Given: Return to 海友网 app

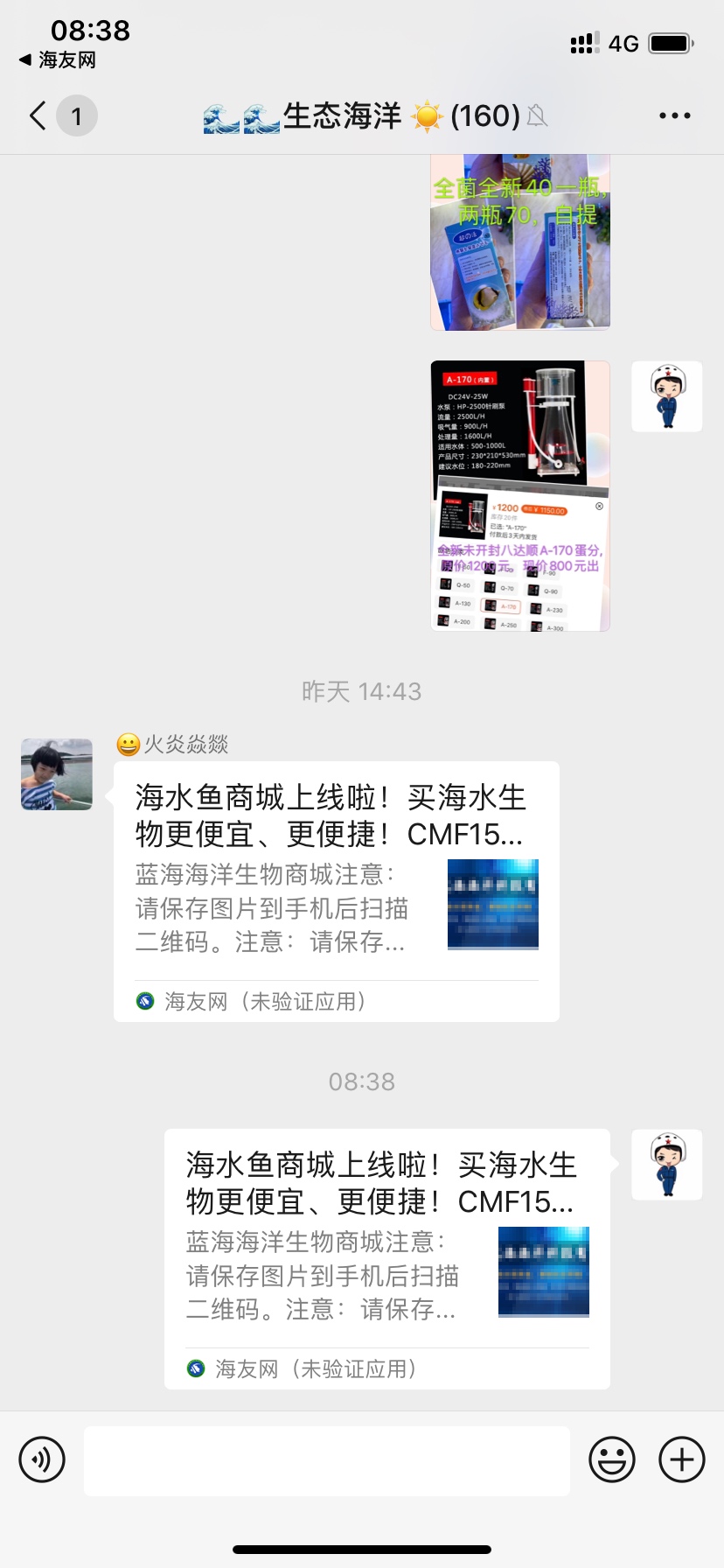Looking at the screenshot, I should 58,60.
